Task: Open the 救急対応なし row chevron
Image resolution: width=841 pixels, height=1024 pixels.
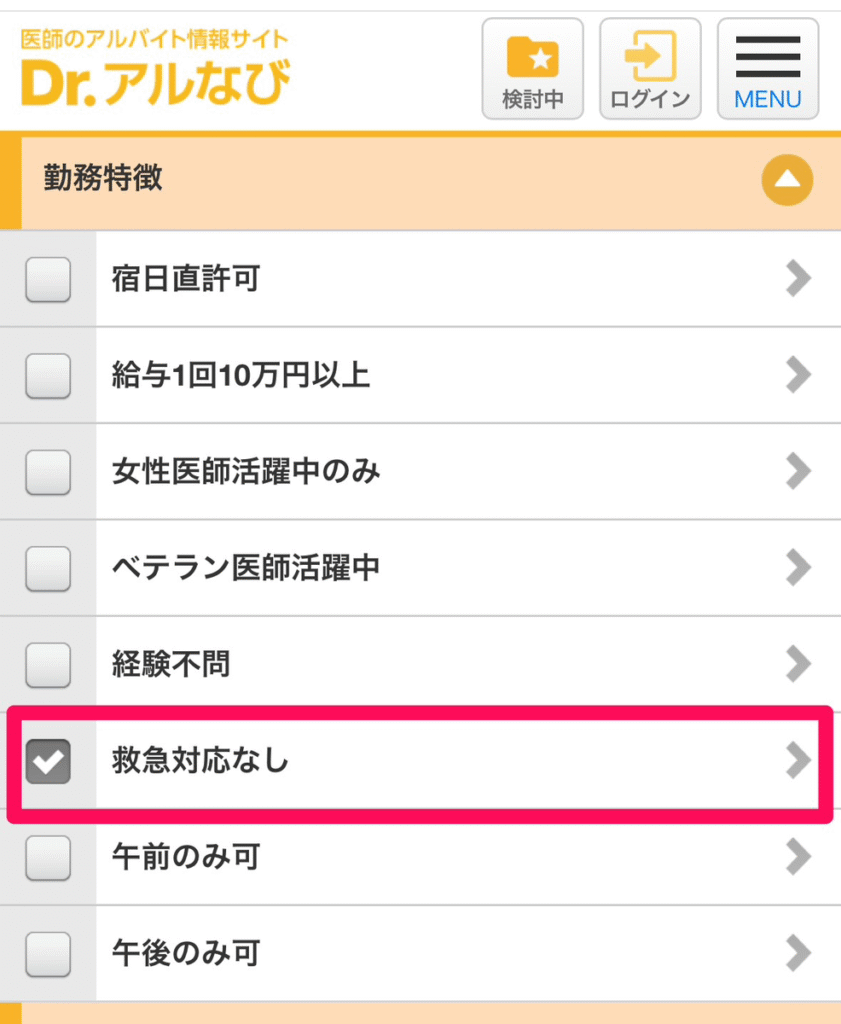Action: point(797,761)
